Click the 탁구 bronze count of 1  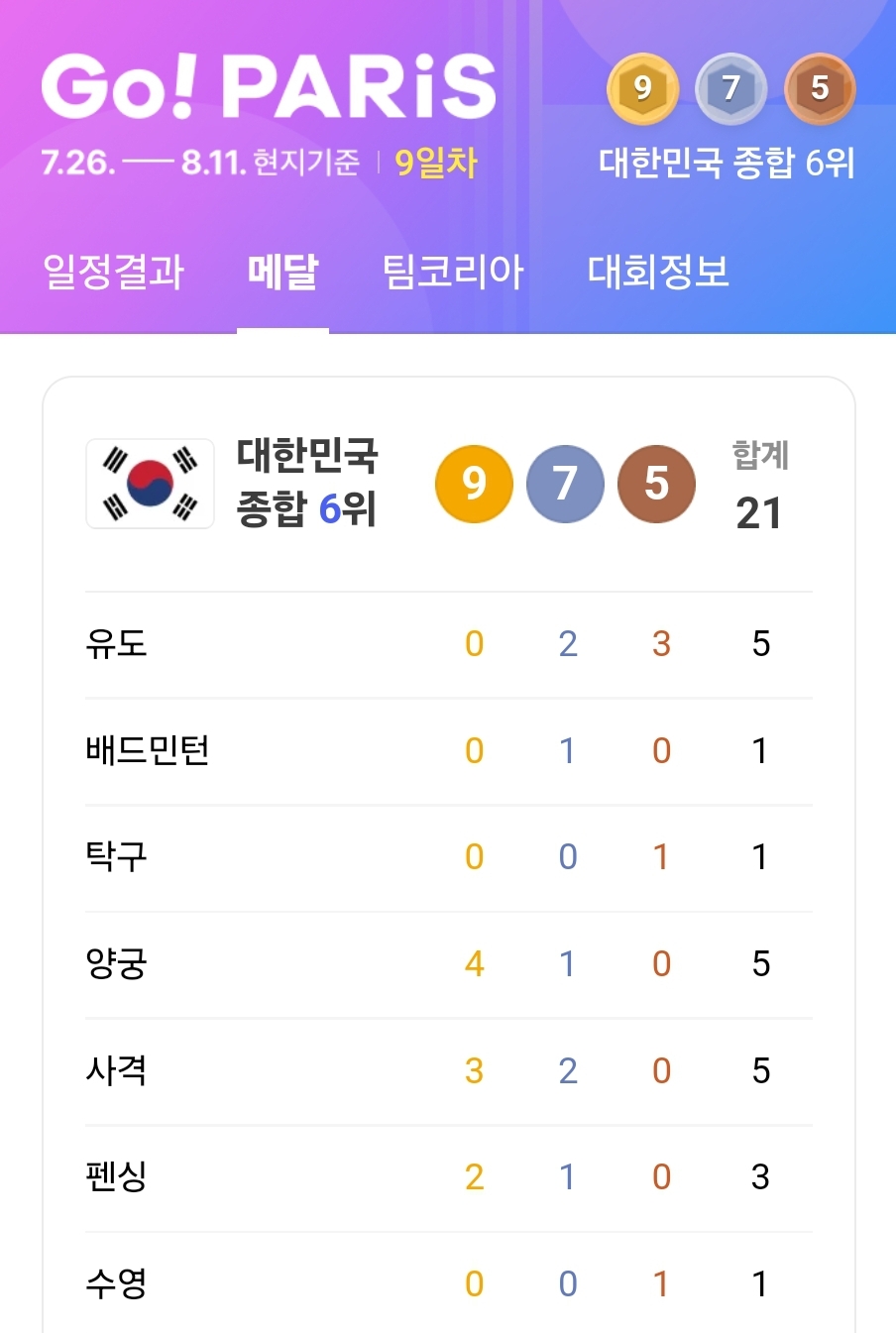pyautogui.click(x=661, y=856)
